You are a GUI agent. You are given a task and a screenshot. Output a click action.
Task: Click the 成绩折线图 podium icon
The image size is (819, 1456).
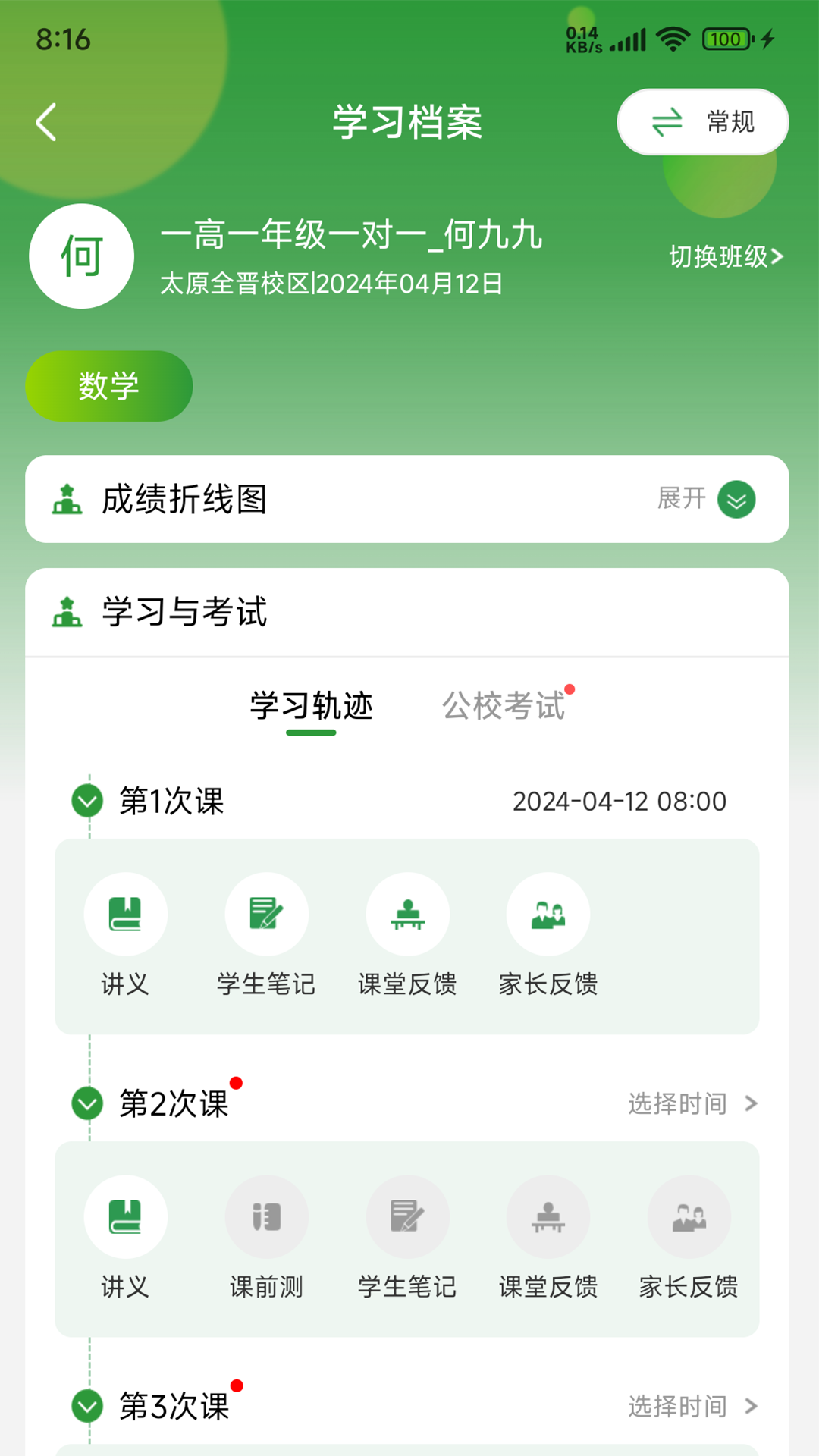point(68,500)
